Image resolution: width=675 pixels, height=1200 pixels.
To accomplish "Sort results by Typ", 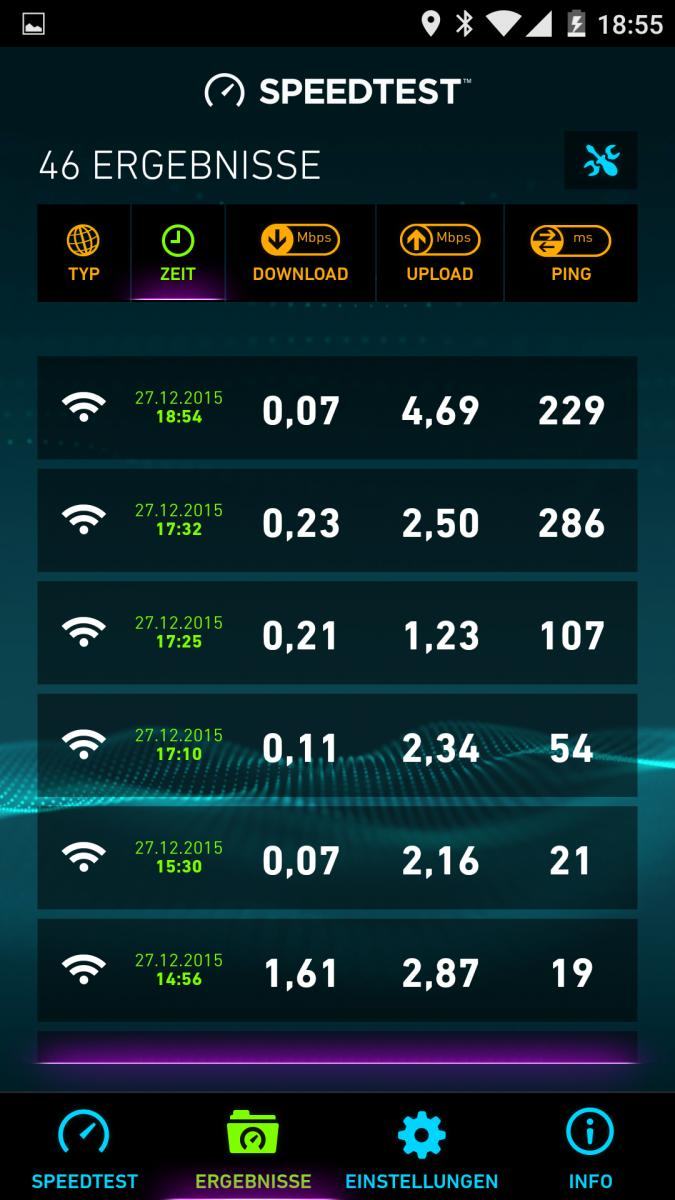I will point(84,253).
